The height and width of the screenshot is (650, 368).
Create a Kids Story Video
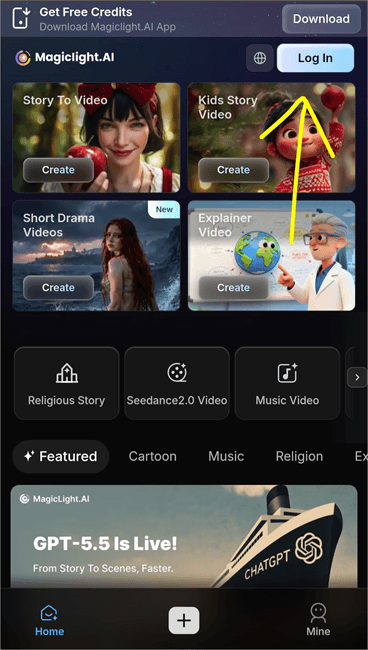click(x=233, y=170)
